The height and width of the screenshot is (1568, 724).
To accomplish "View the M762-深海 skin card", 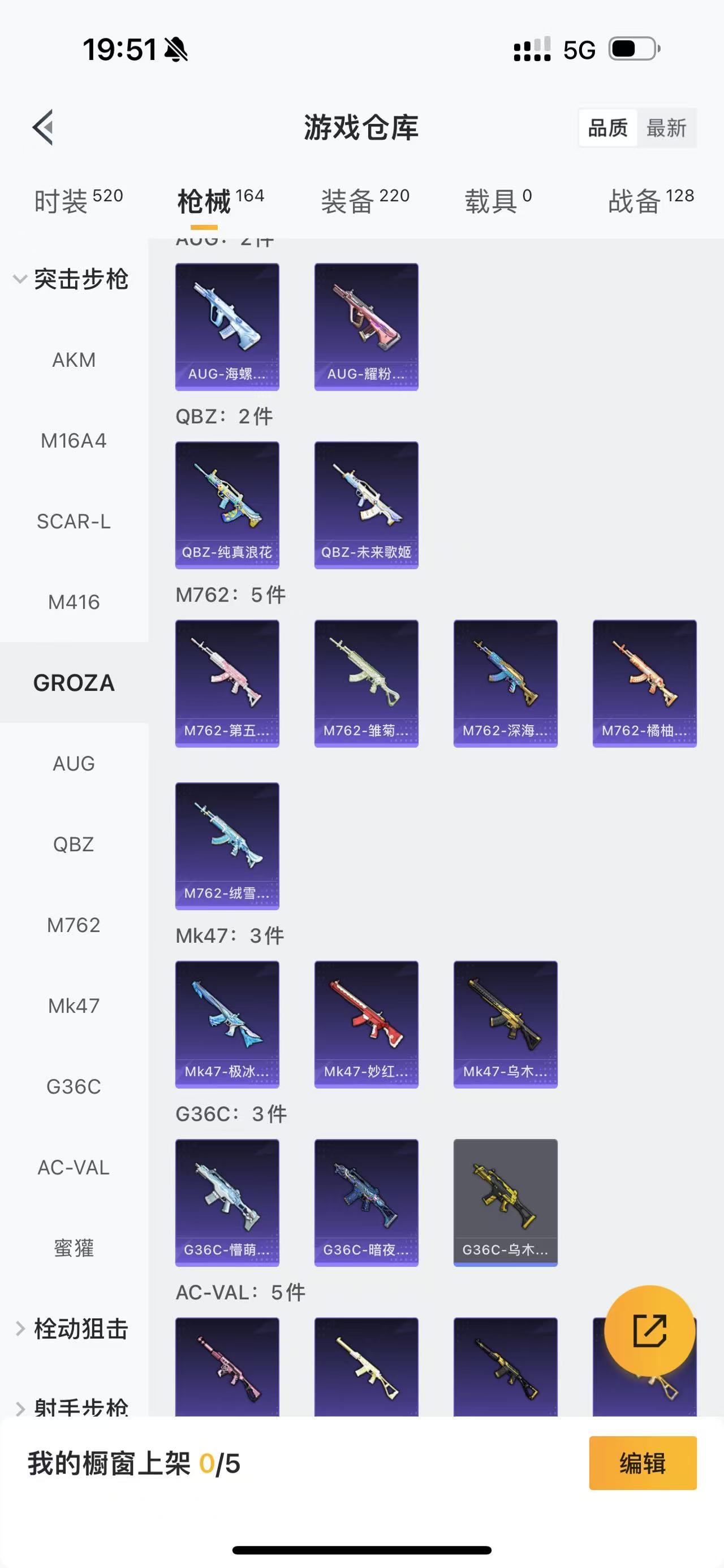I will [506, 683].
